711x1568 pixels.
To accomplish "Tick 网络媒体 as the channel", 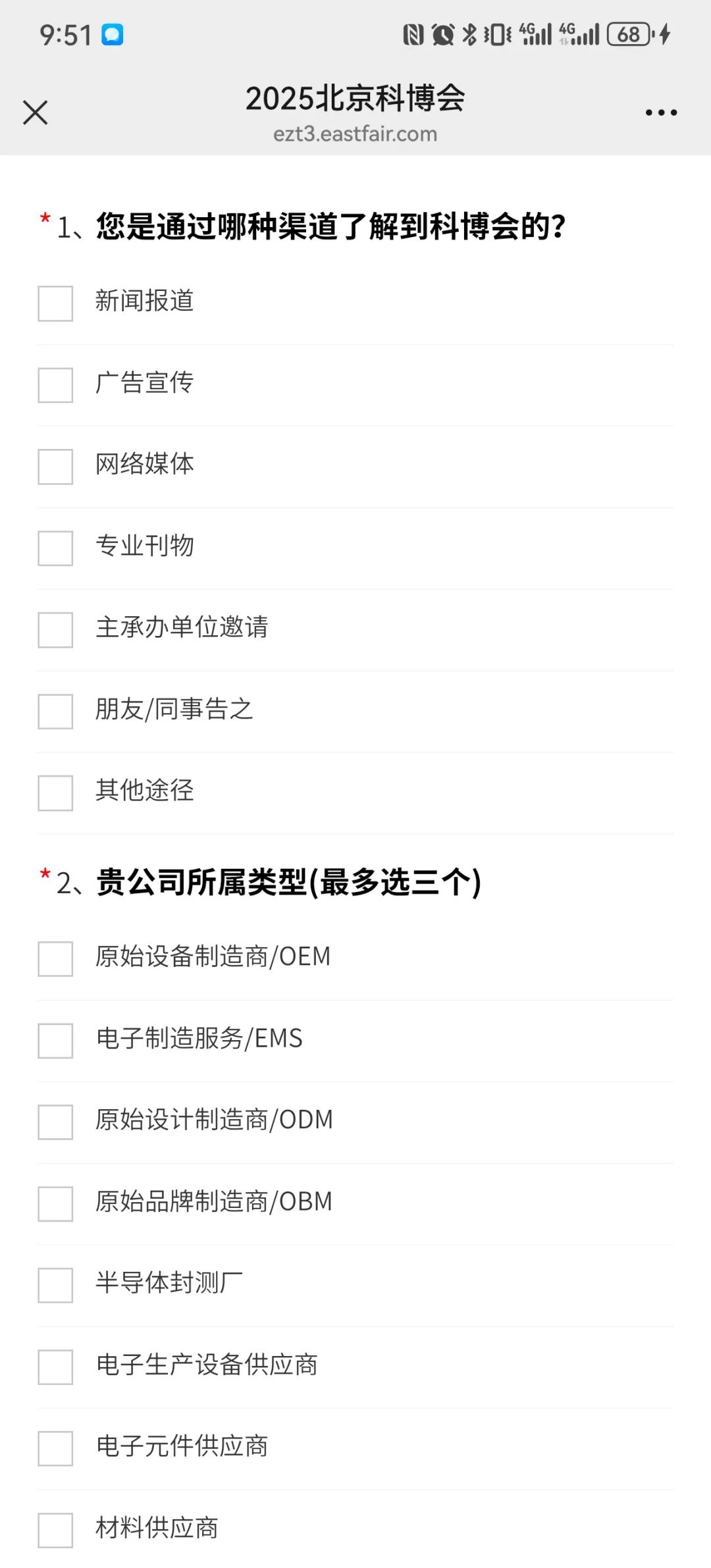I will point(55,467).
